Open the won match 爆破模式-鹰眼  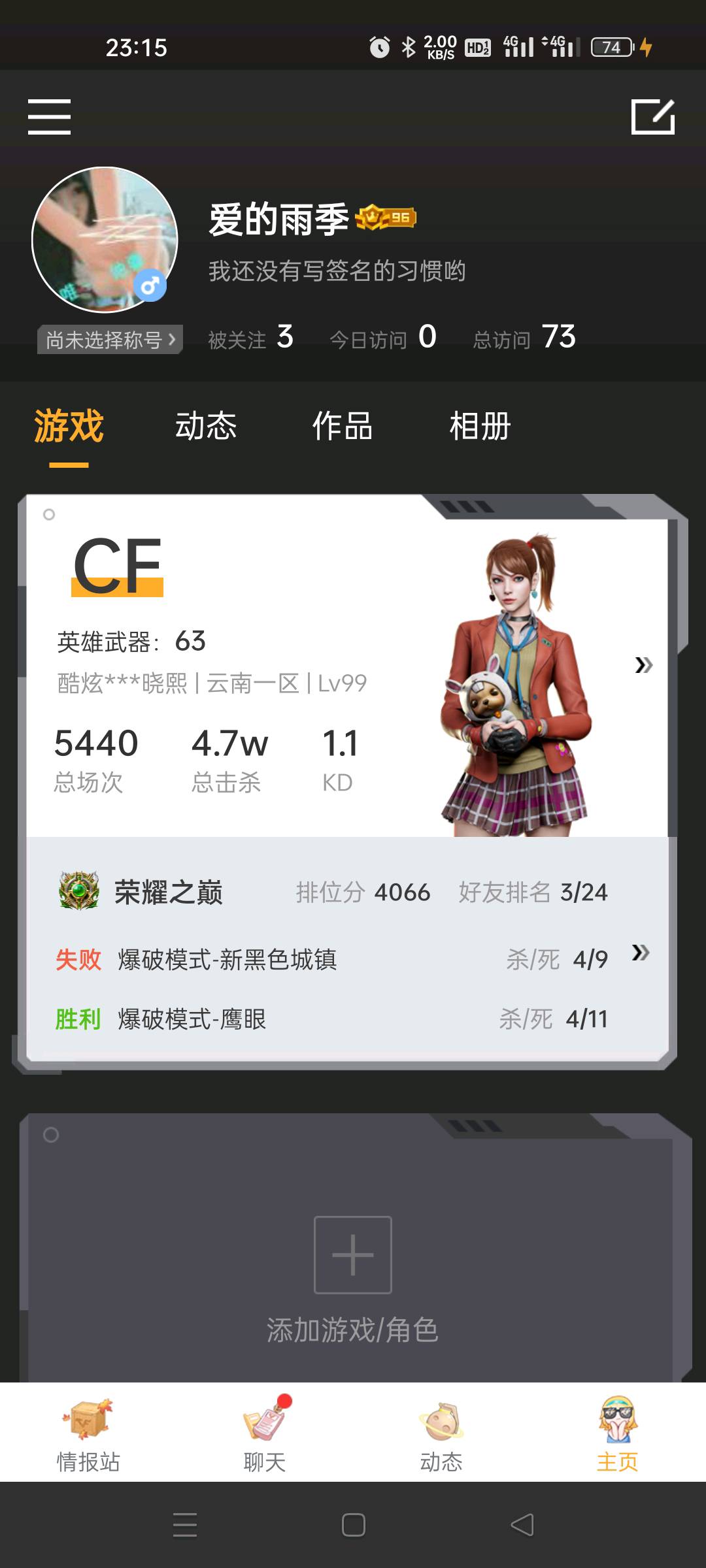pyautogui.click(x=192, y=1019)
